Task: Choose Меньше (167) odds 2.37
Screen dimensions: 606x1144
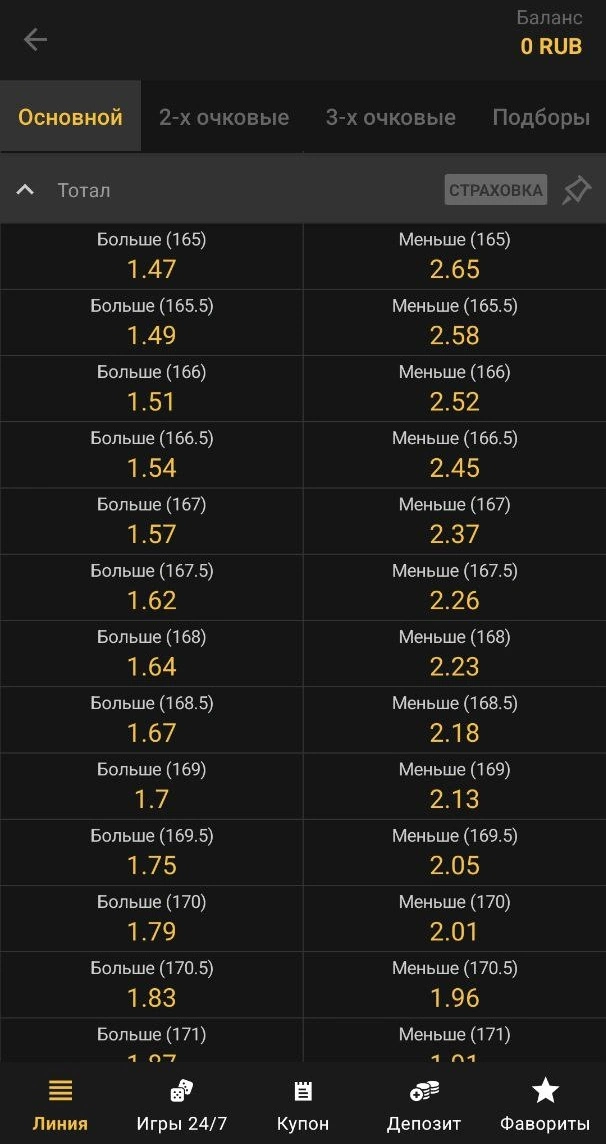Action: click(x=454, y=521)
